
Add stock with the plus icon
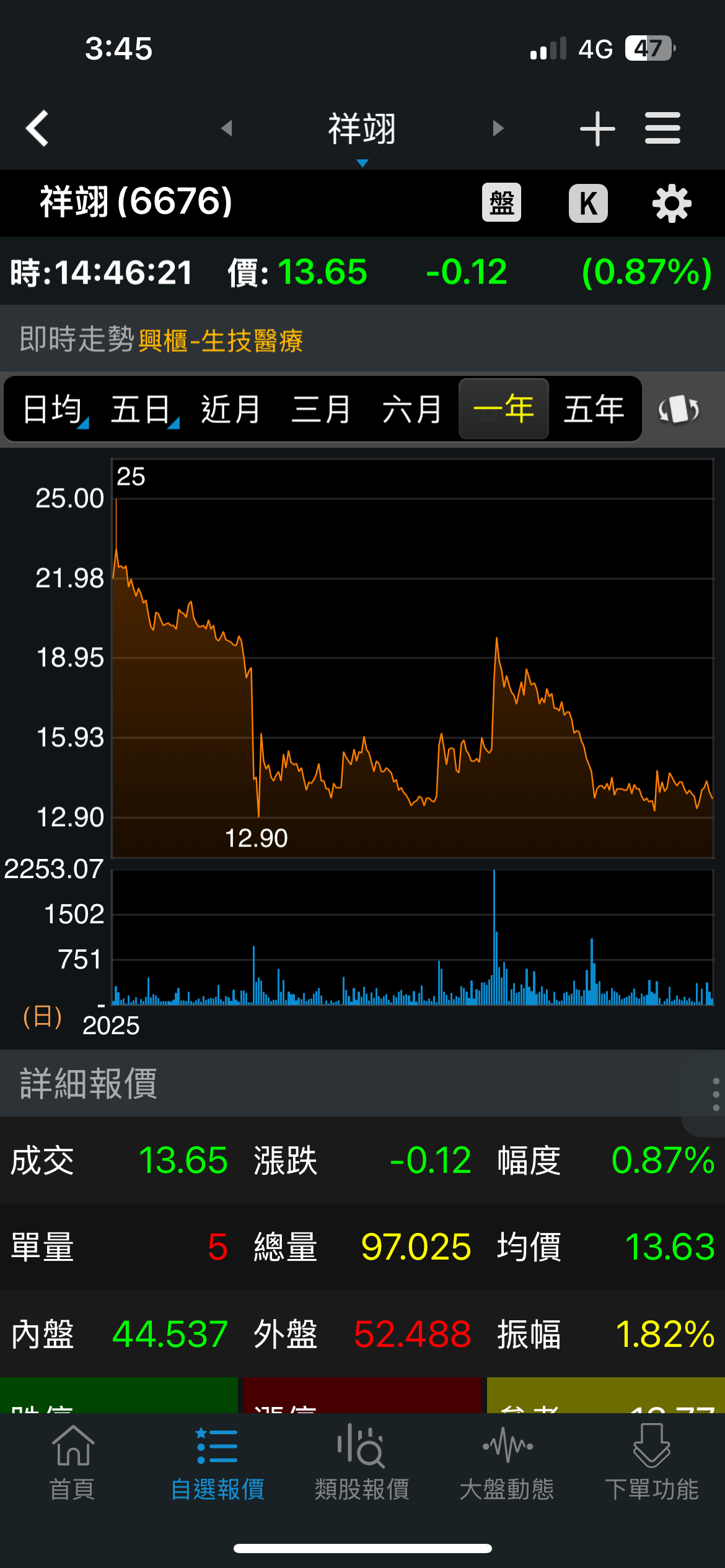597,128
